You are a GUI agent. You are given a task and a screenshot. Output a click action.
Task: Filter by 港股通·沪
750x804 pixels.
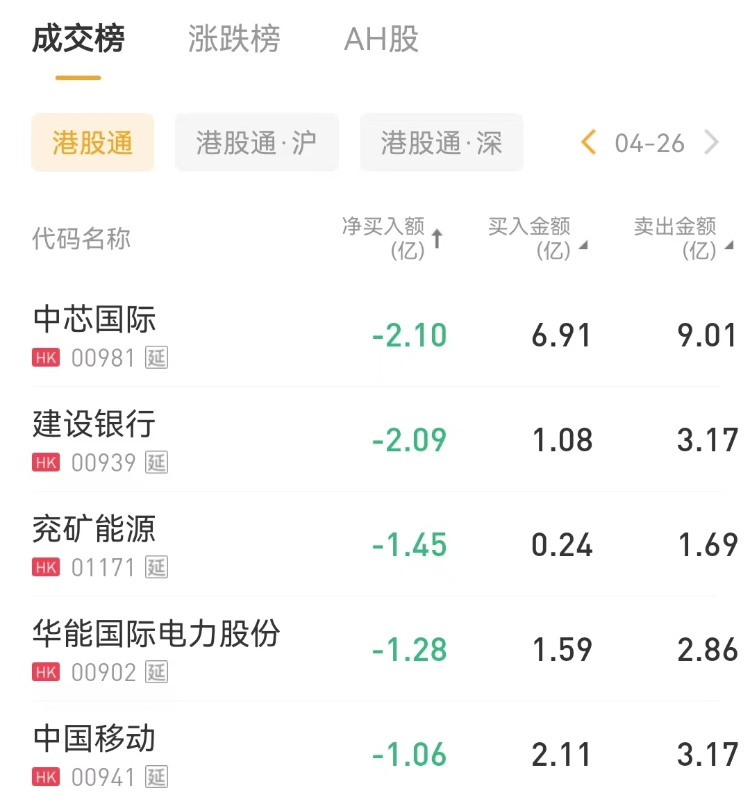257,143
